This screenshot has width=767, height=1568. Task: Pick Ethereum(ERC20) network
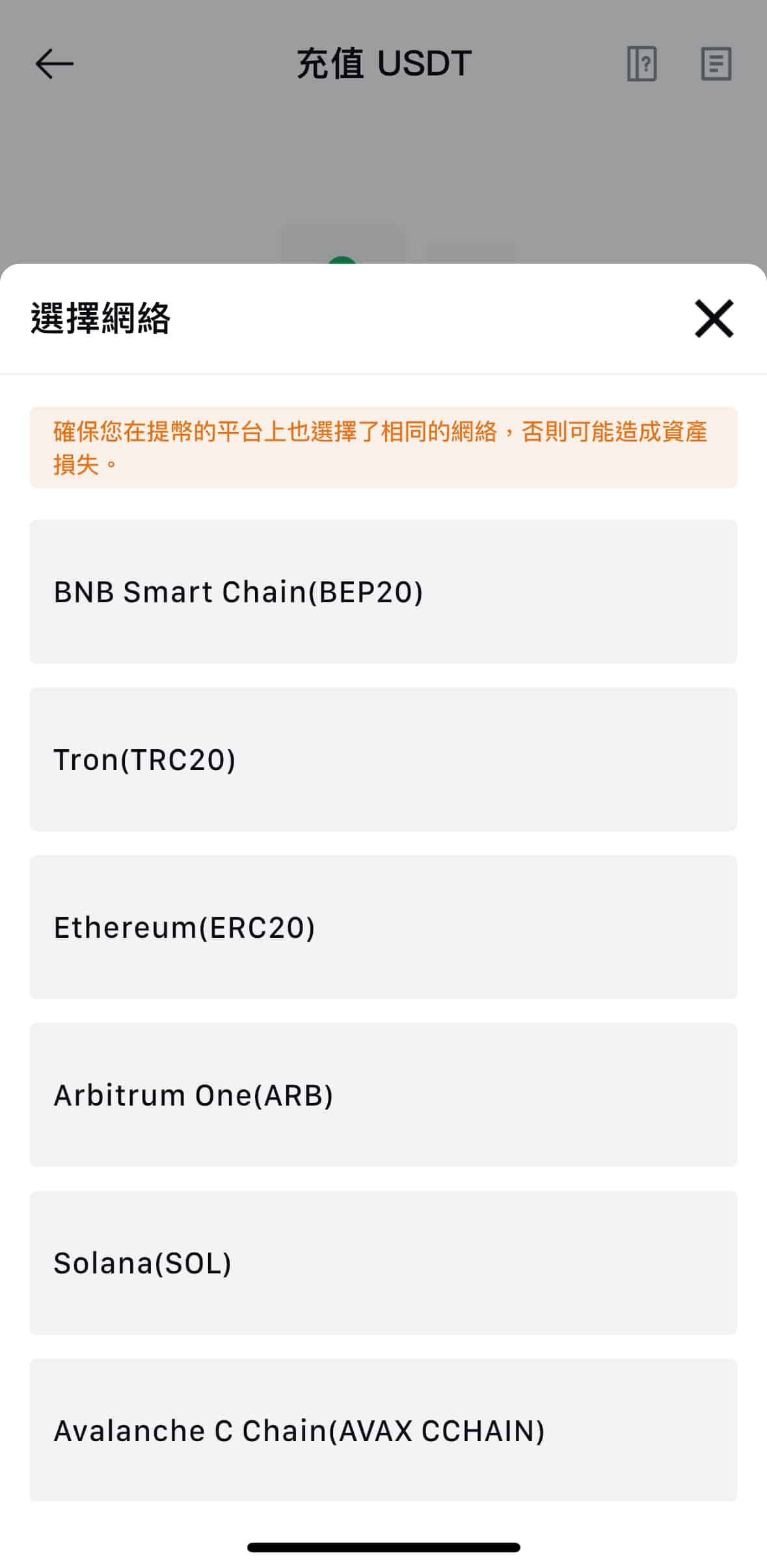point(383,927)
